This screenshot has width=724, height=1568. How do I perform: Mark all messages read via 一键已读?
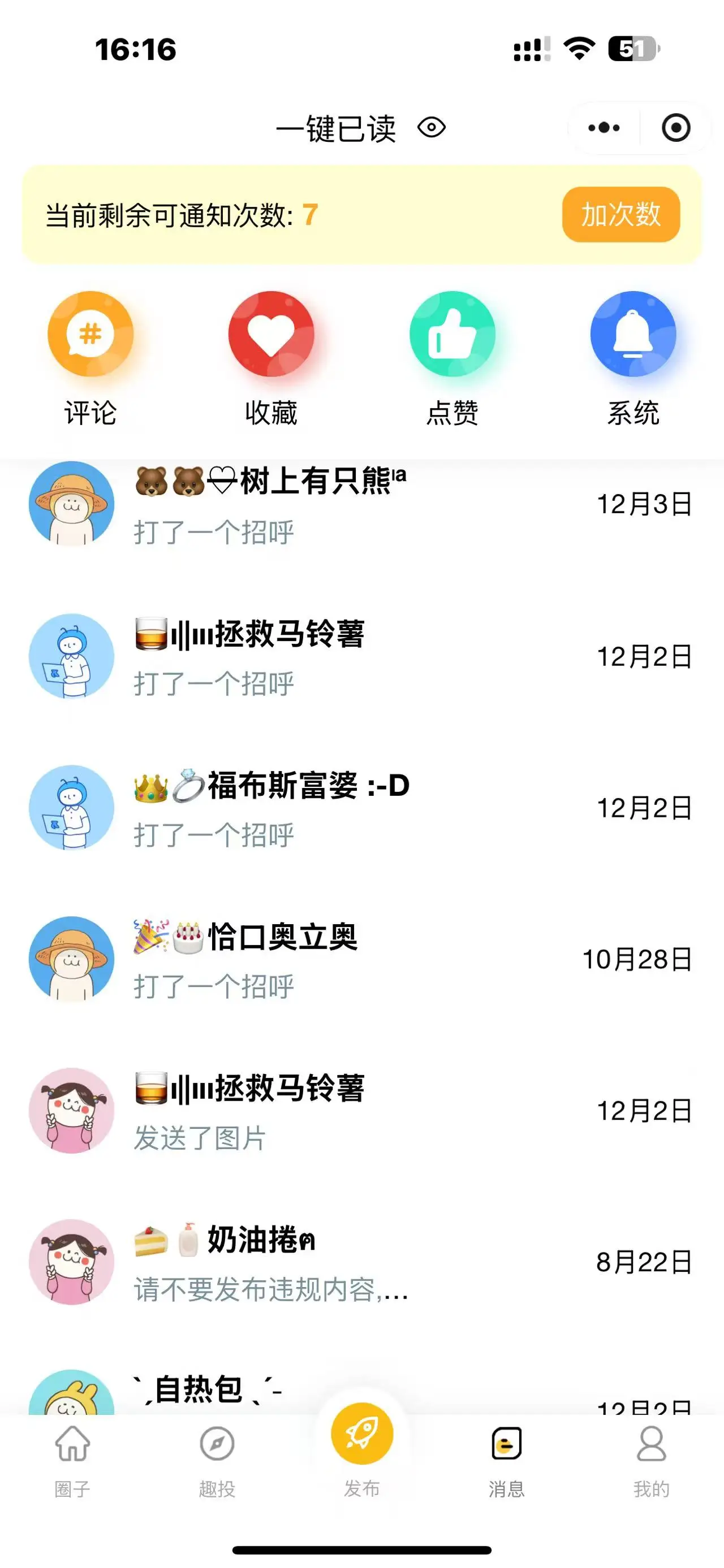click(360, 128)
